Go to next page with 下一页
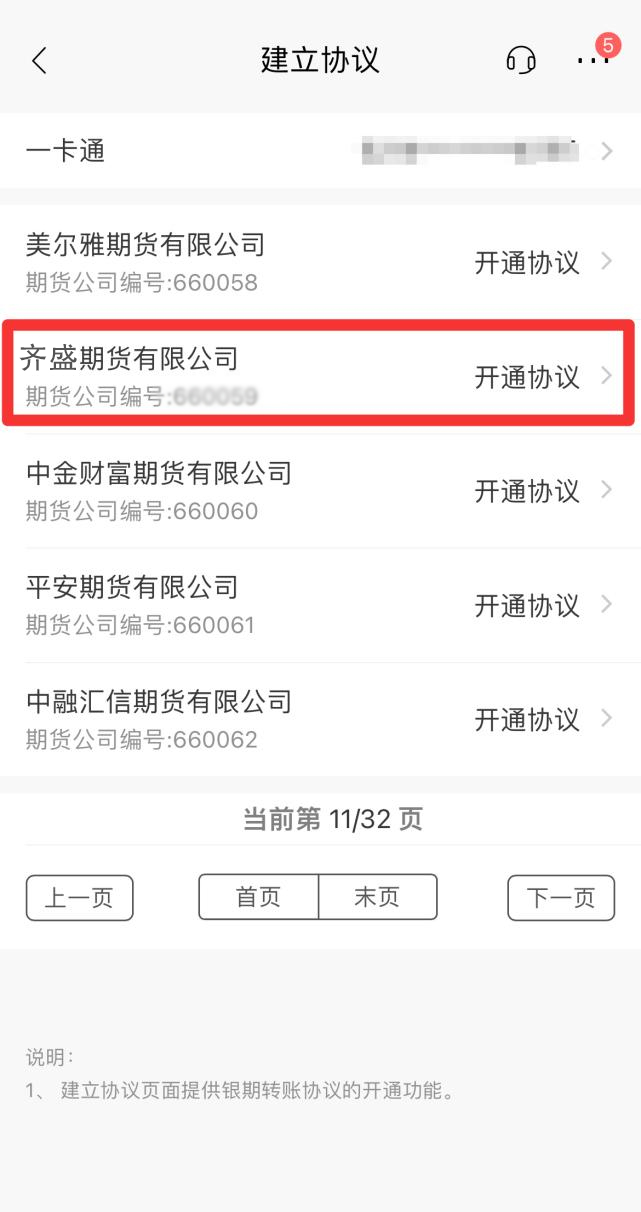This screenshot has width=641, height=1212. (x=561, y=897)
